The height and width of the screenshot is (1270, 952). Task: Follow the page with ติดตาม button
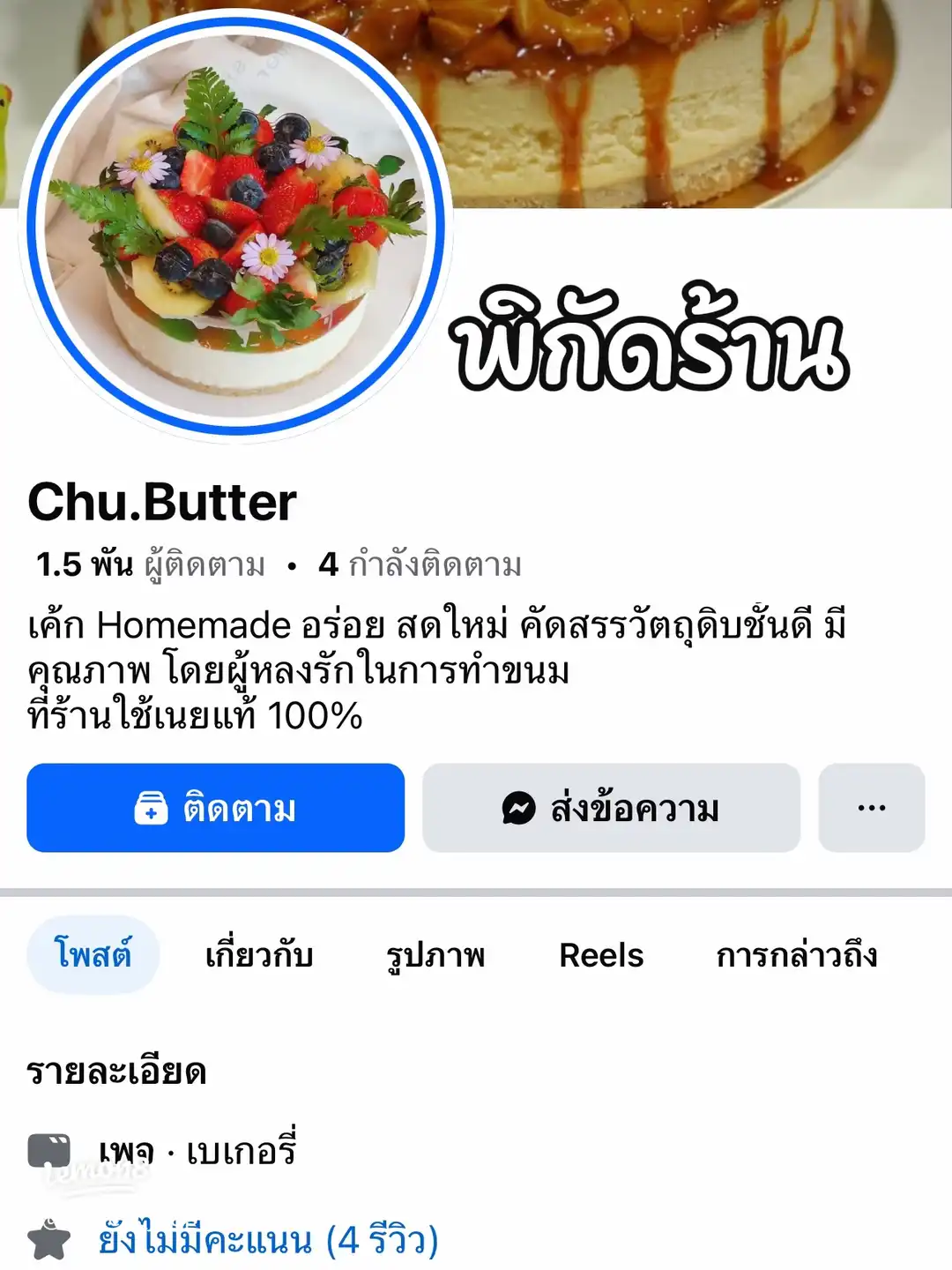pos(215,808)
